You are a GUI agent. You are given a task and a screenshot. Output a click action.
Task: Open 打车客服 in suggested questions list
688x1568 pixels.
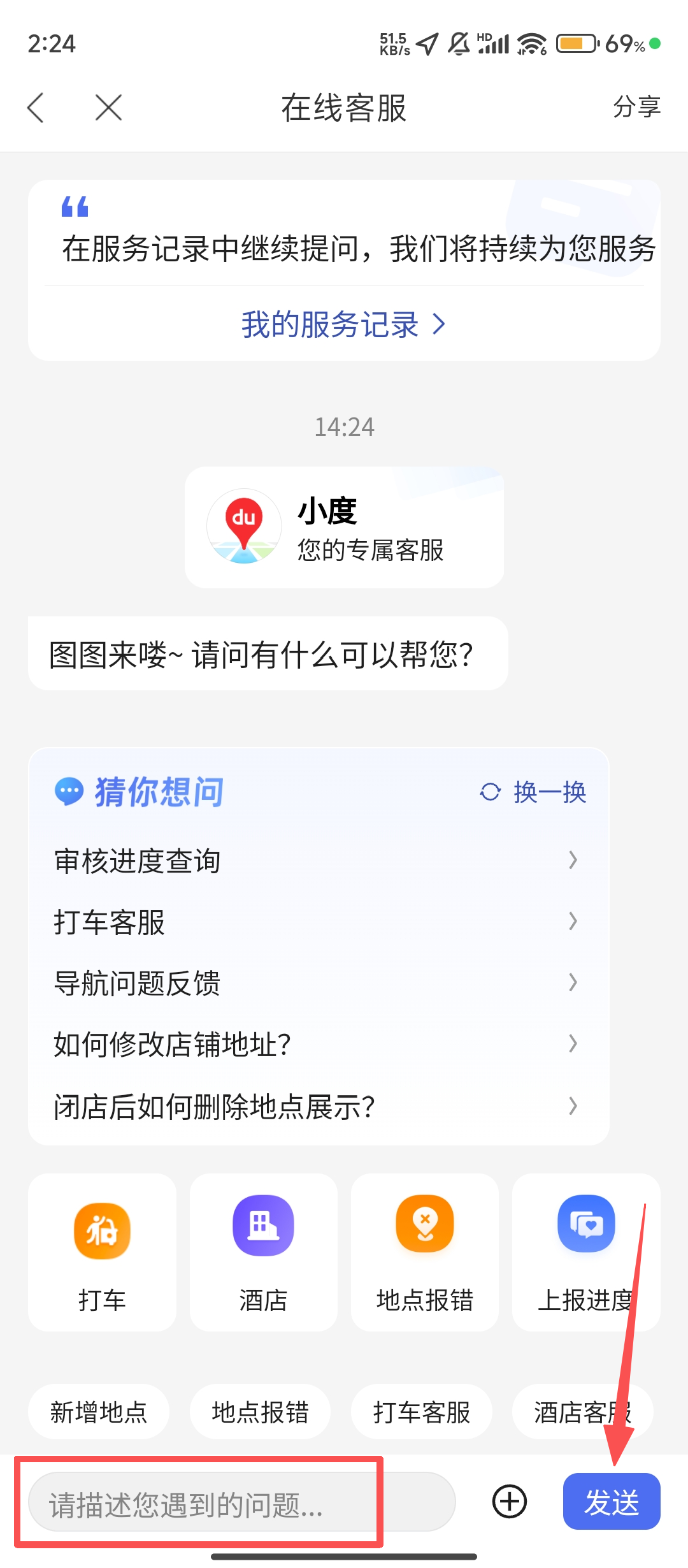click(317, 922)
